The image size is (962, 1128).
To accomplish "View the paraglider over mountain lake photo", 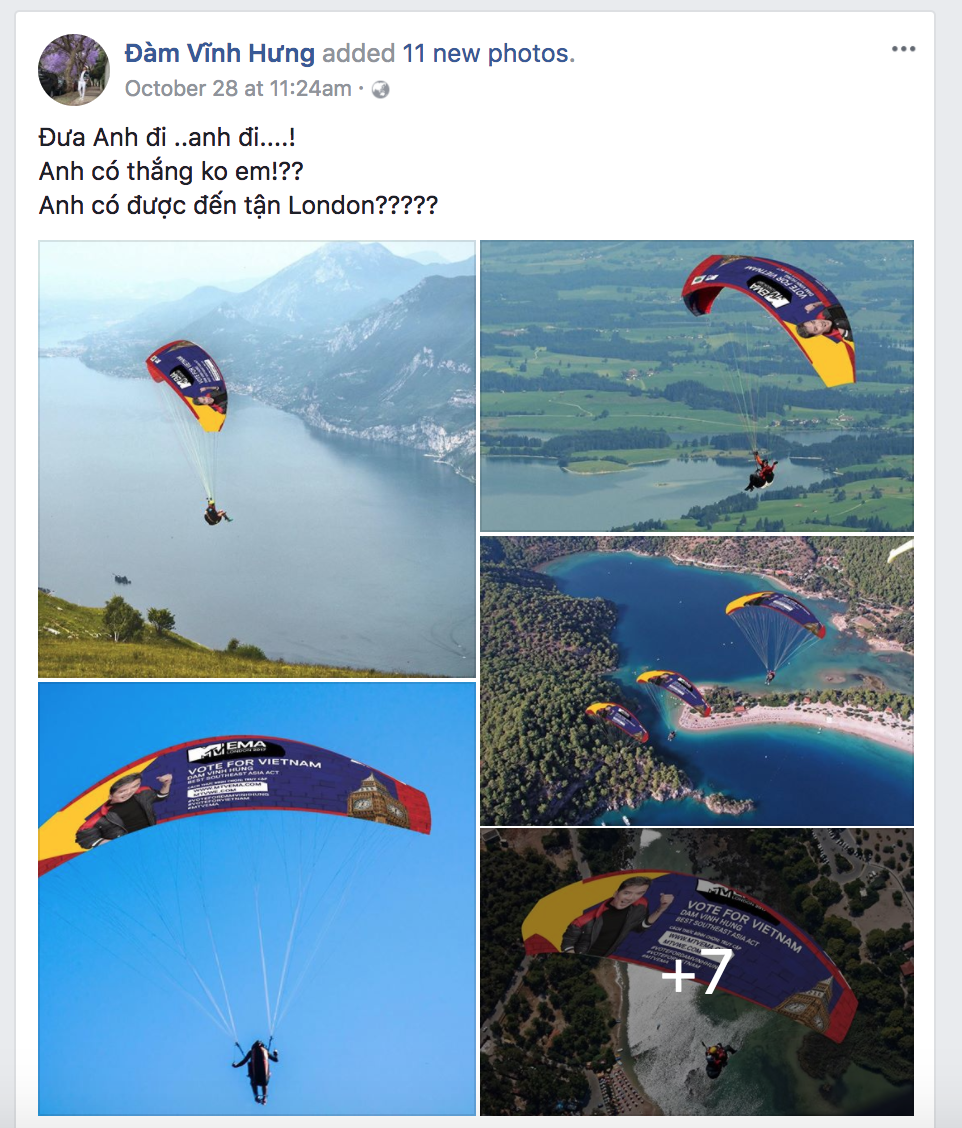I will (257, 459).
